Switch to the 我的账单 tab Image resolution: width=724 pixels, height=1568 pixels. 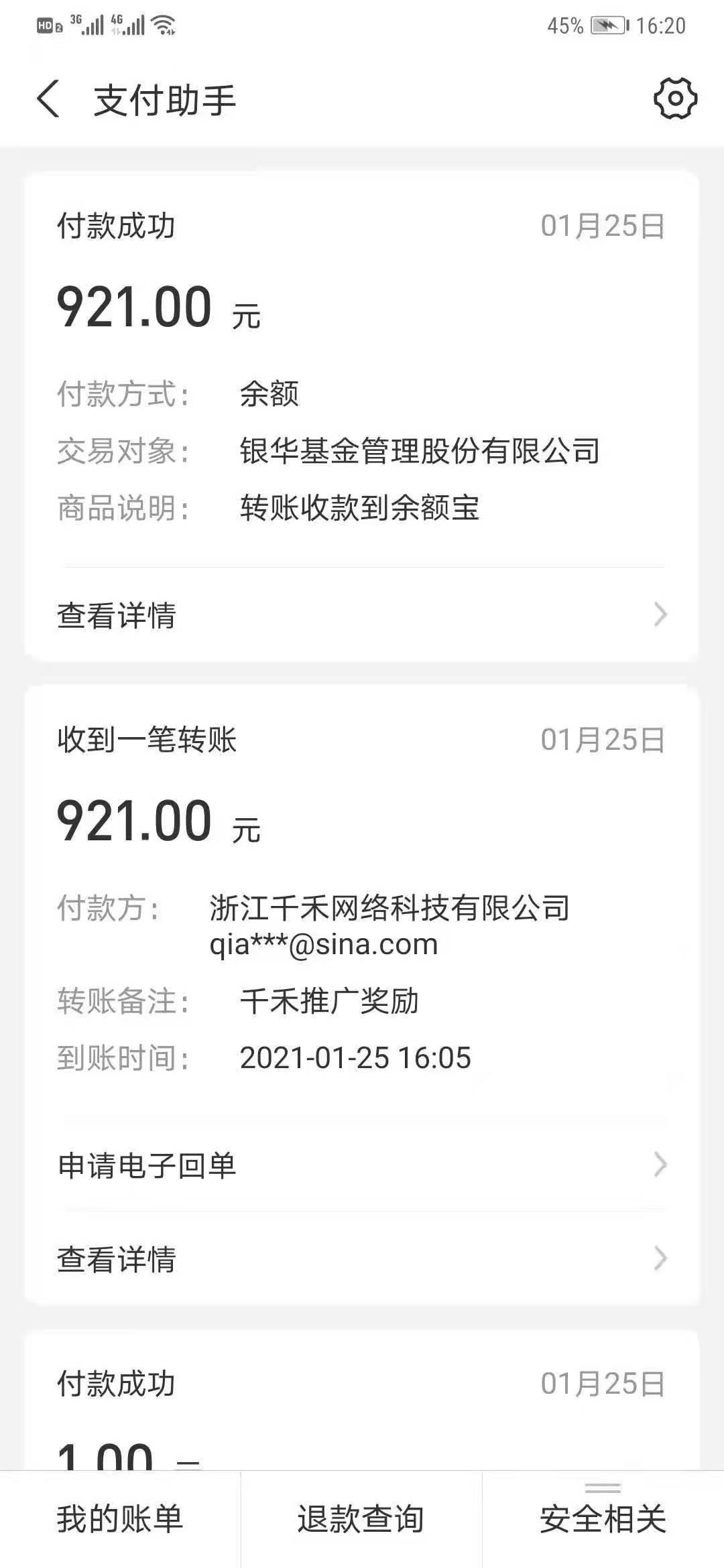point(119,1520)
